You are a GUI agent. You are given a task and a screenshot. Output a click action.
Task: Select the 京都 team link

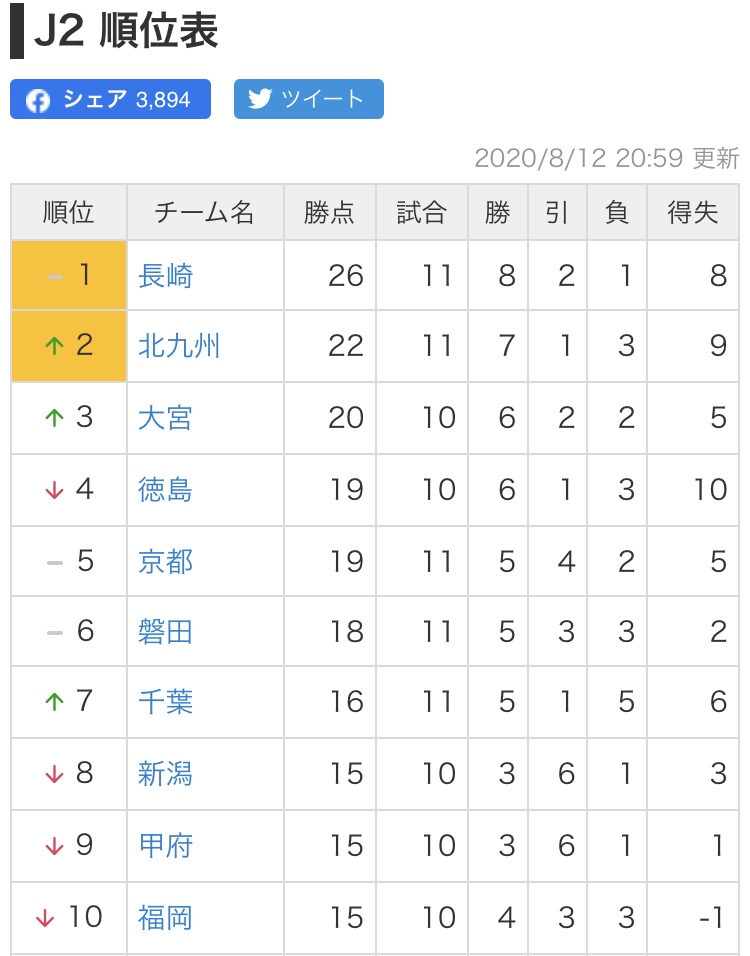[x=165, y=561]
